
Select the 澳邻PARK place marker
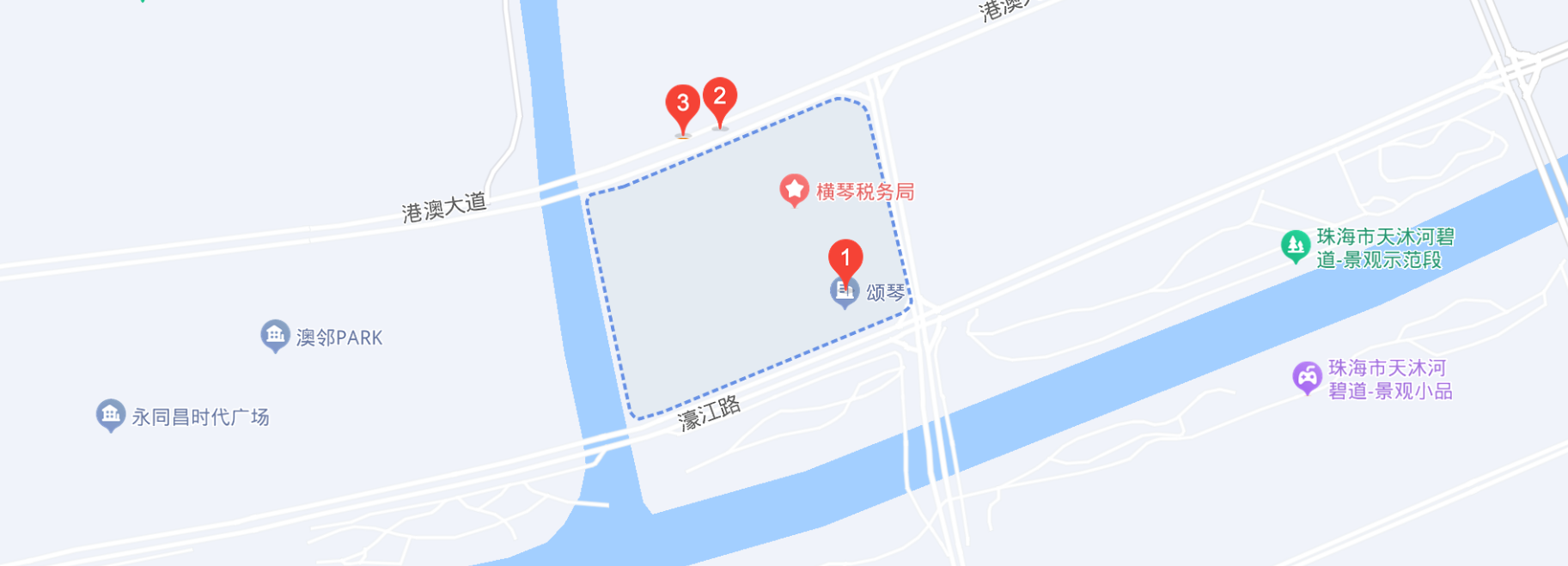pyautogui.click(x=275, y=336)
